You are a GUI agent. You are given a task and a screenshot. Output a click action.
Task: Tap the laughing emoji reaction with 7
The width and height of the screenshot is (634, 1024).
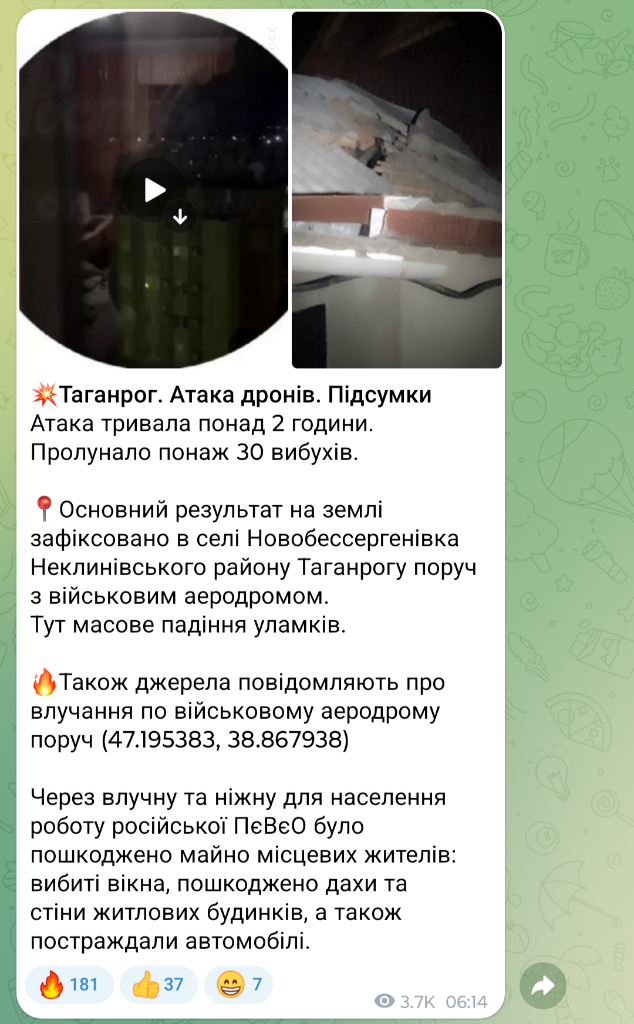(238, 985)
